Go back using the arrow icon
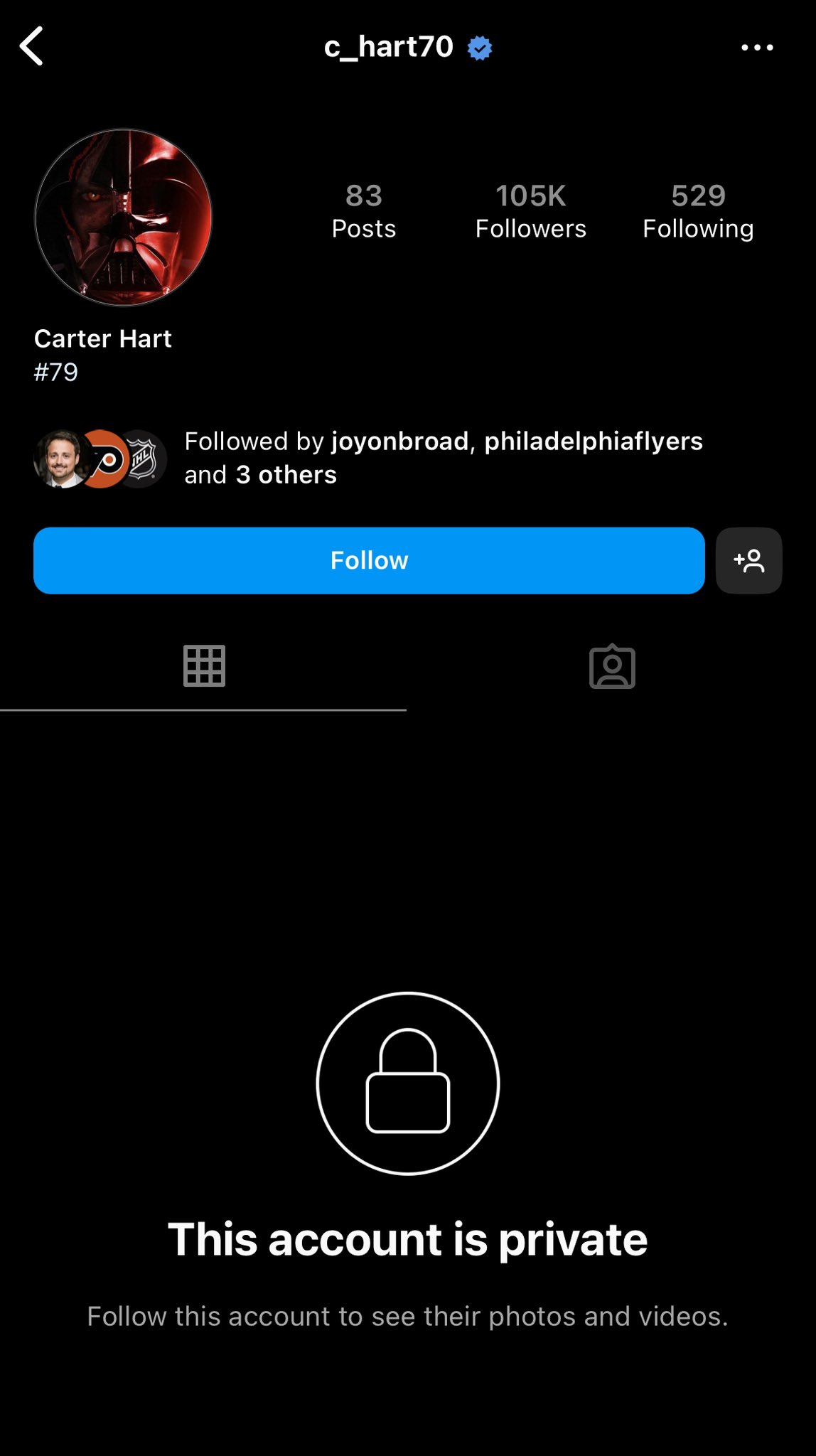The image size is (816, 1456). click(32, 47)
